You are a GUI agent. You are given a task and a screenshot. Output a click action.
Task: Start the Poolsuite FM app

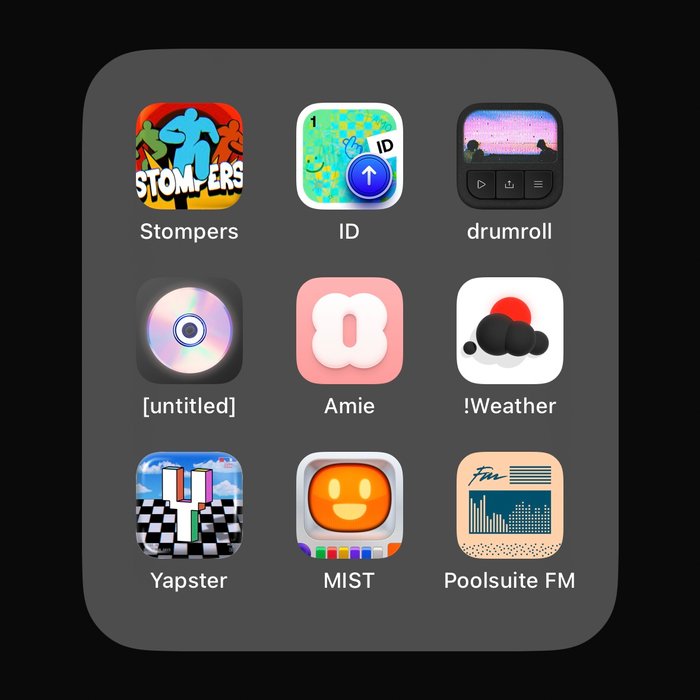point(509,505)
